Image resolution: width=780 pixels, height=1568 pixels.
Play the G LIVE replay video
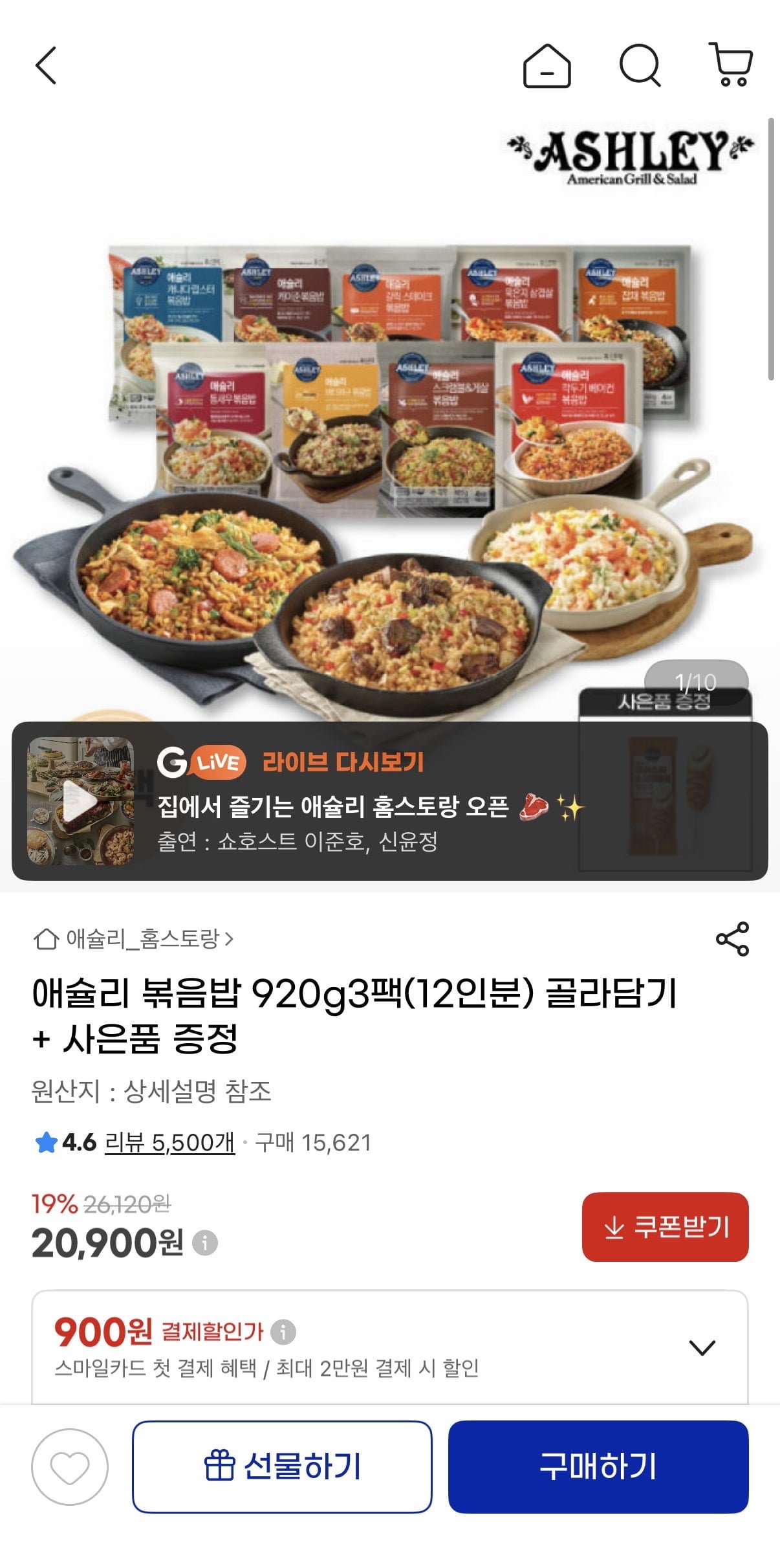click(x=81, y=801)
